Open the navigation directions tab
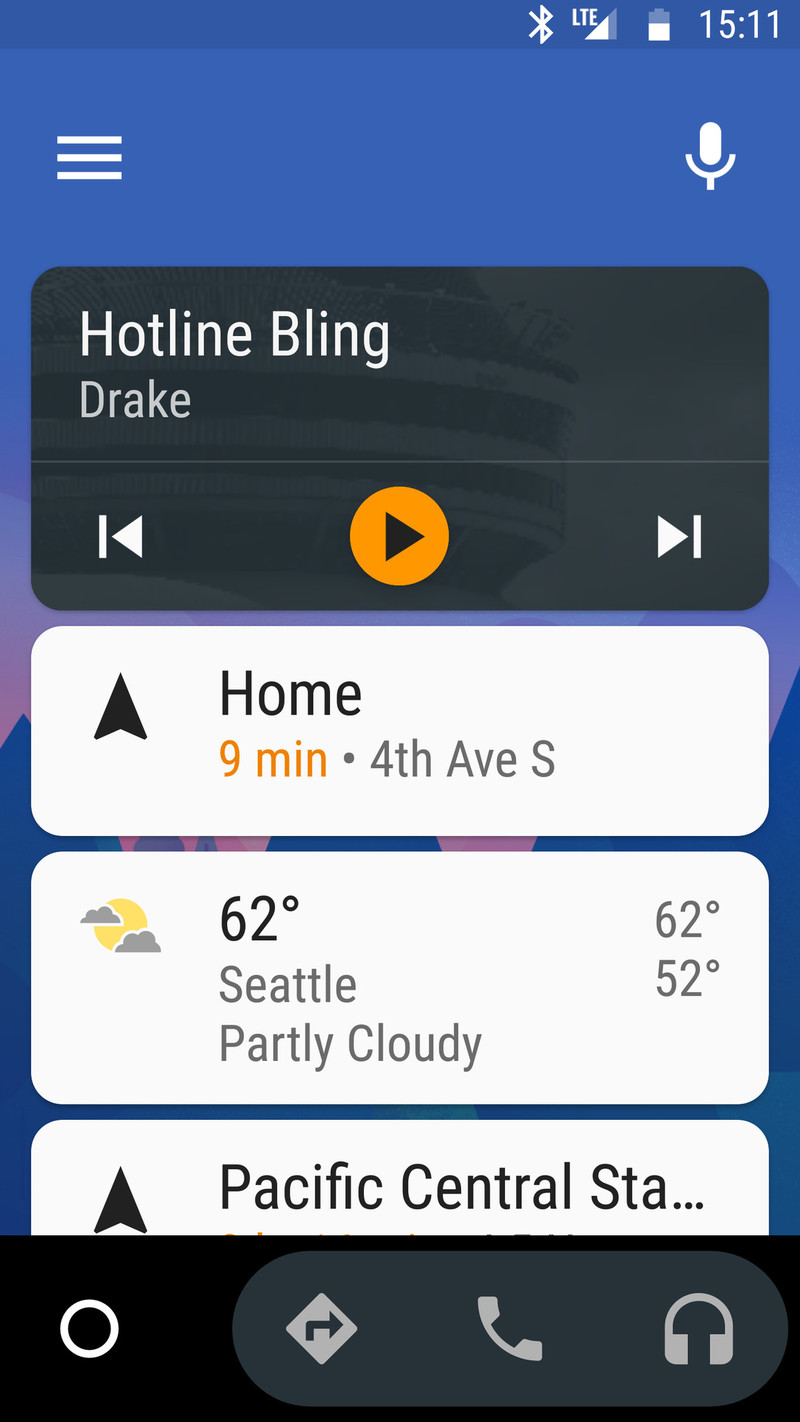The width and height of the screenshot is (800, 1422). tap(321, 1329)
